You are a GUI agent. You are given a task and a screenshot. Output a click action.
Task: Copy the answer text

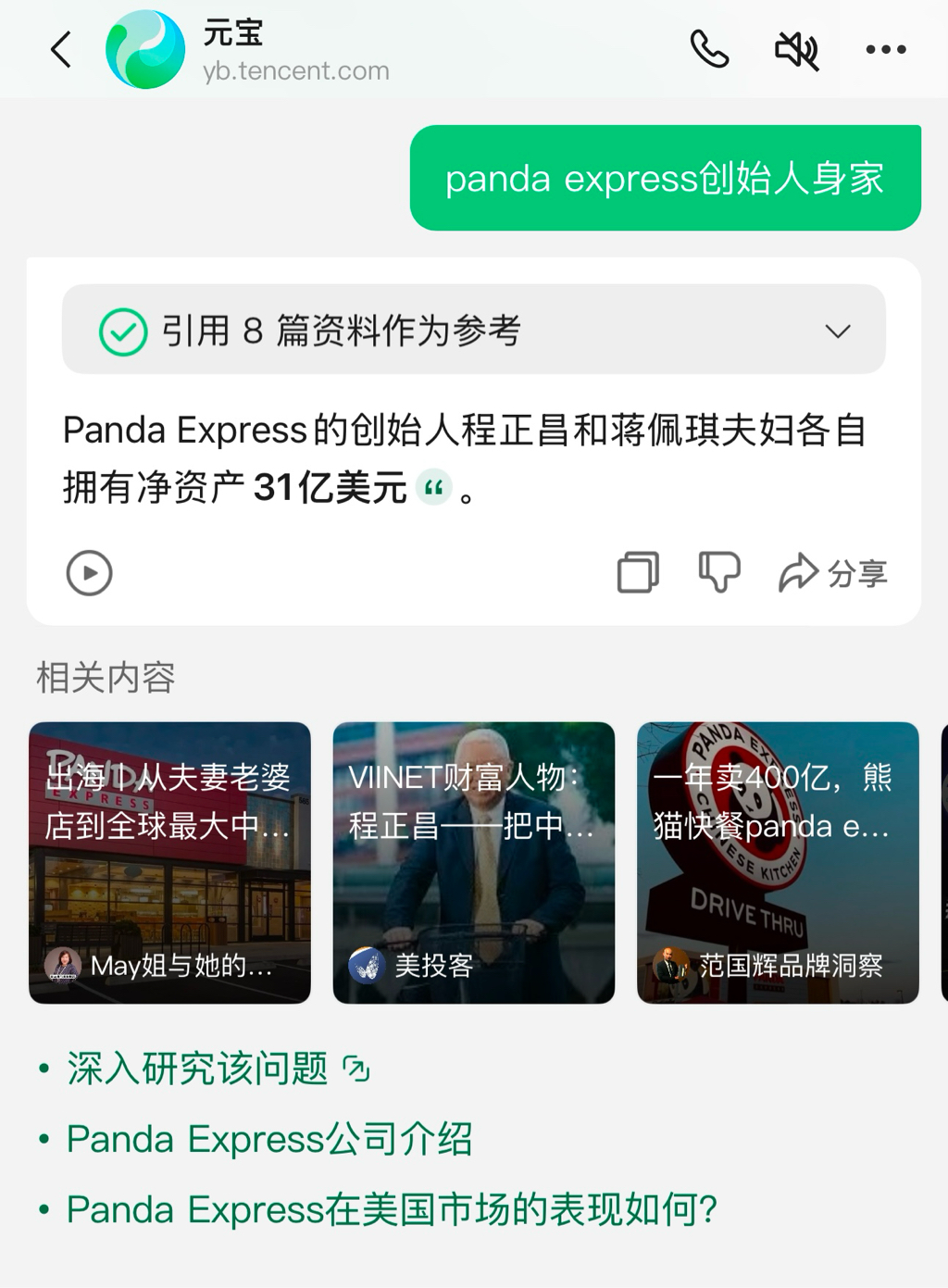638,572
